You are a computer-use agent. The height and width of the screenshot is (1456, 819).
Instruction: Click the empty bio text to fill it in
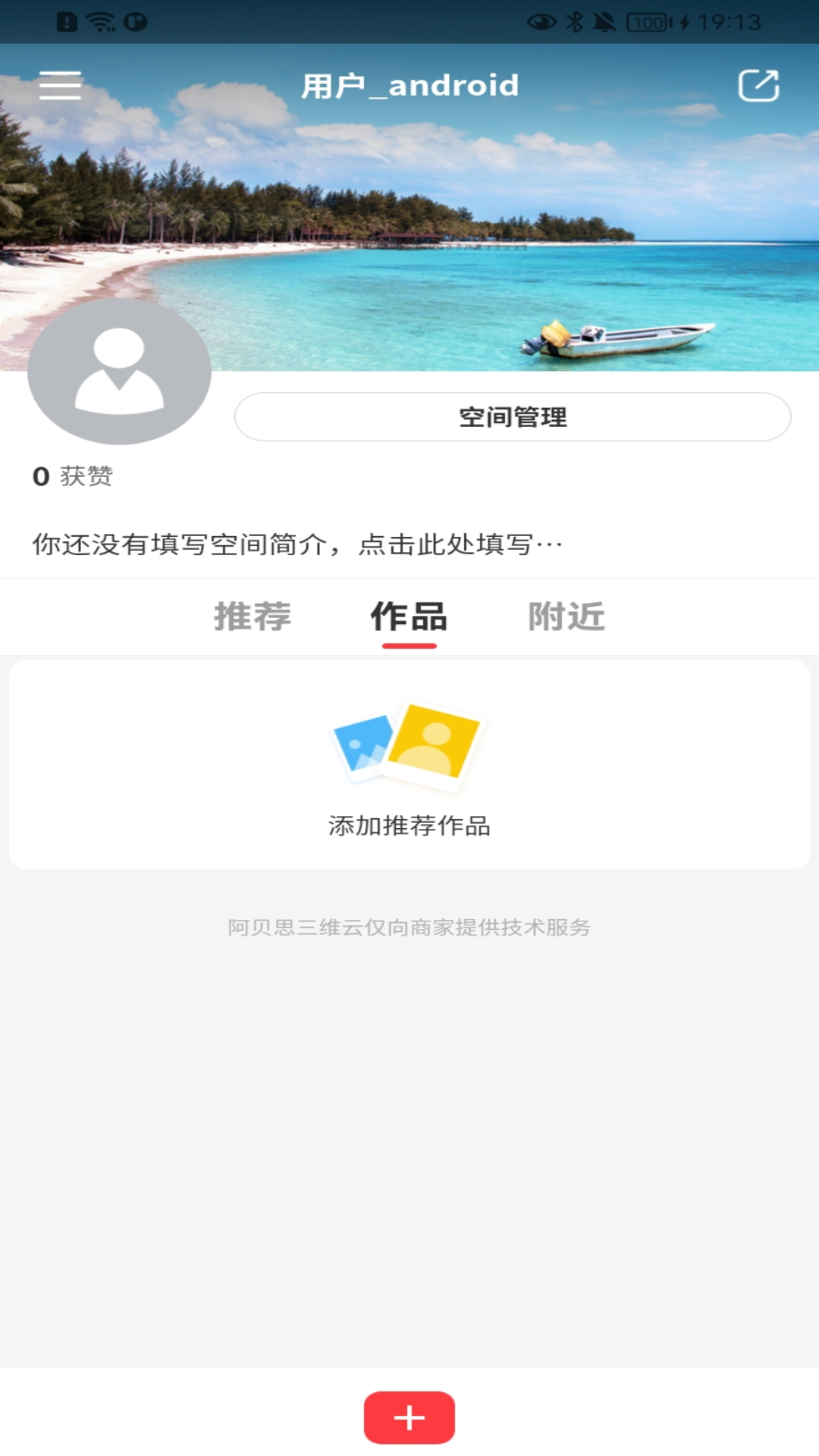point(296,542)
